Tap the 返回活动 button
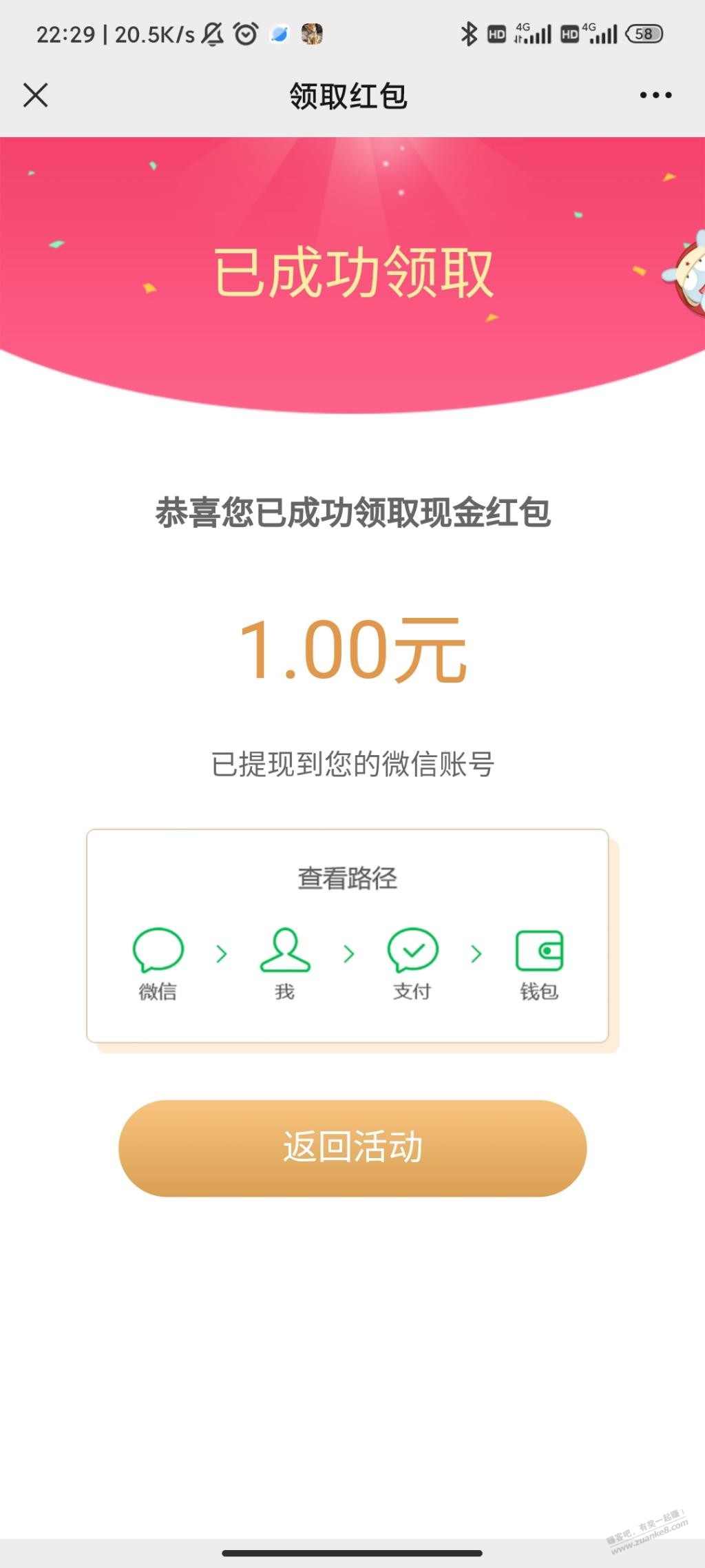Image resolution: width=705 pixels, height=1568 pixels. [x=352, y=1148]
